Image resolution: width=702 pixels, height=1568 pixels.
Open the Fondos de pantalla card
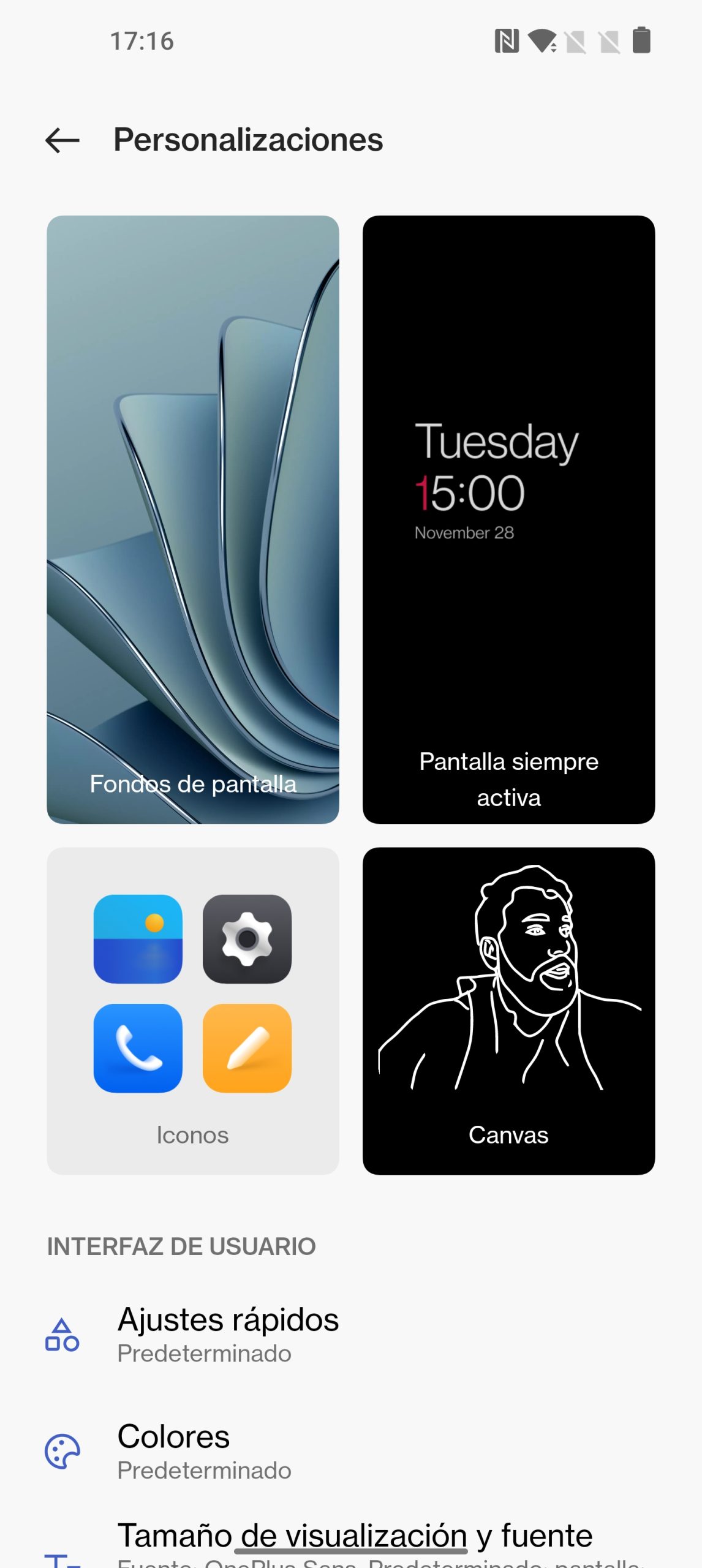coord(193,519)
